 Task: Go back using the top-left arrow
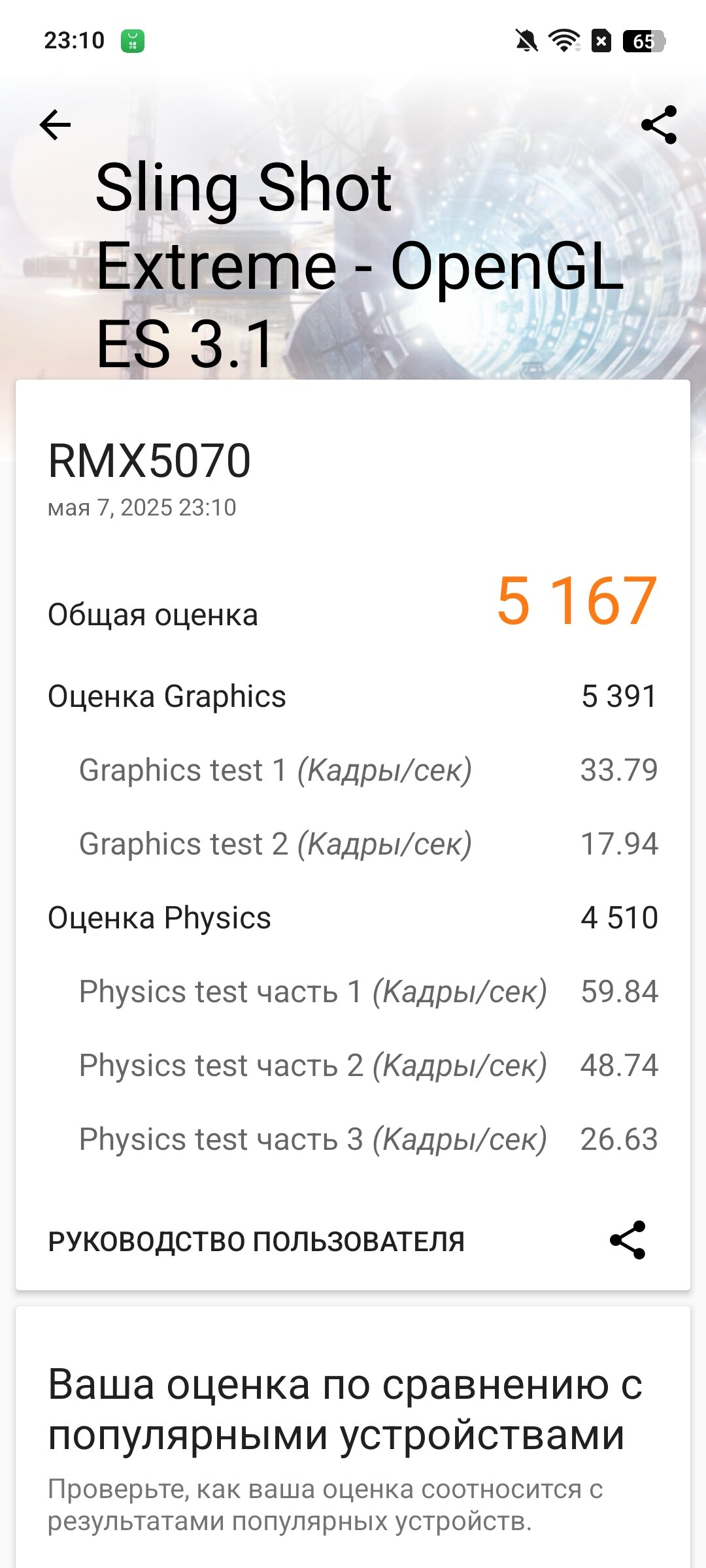point(55,125)
